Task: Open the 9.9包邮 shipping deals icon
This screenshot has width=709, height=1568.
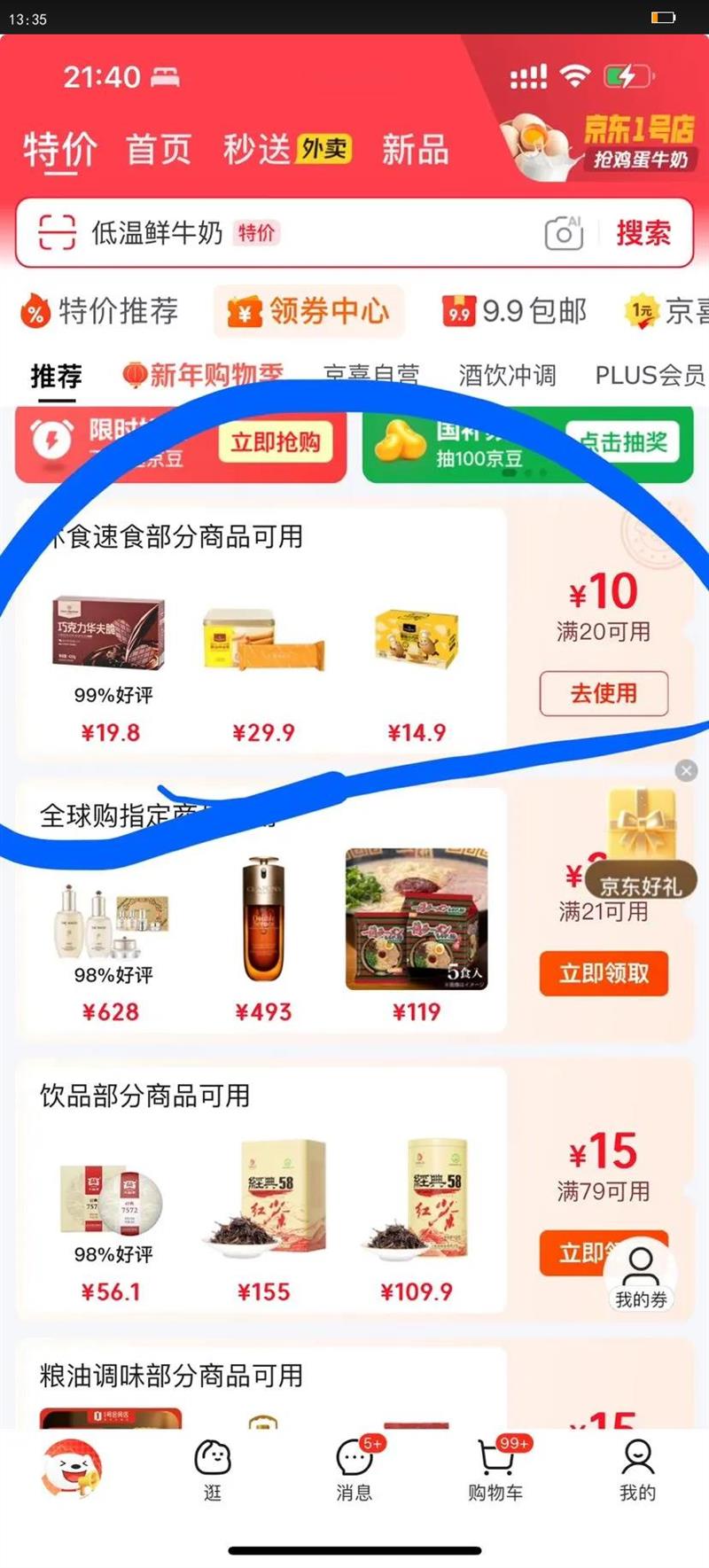Action: click(458, 311)
